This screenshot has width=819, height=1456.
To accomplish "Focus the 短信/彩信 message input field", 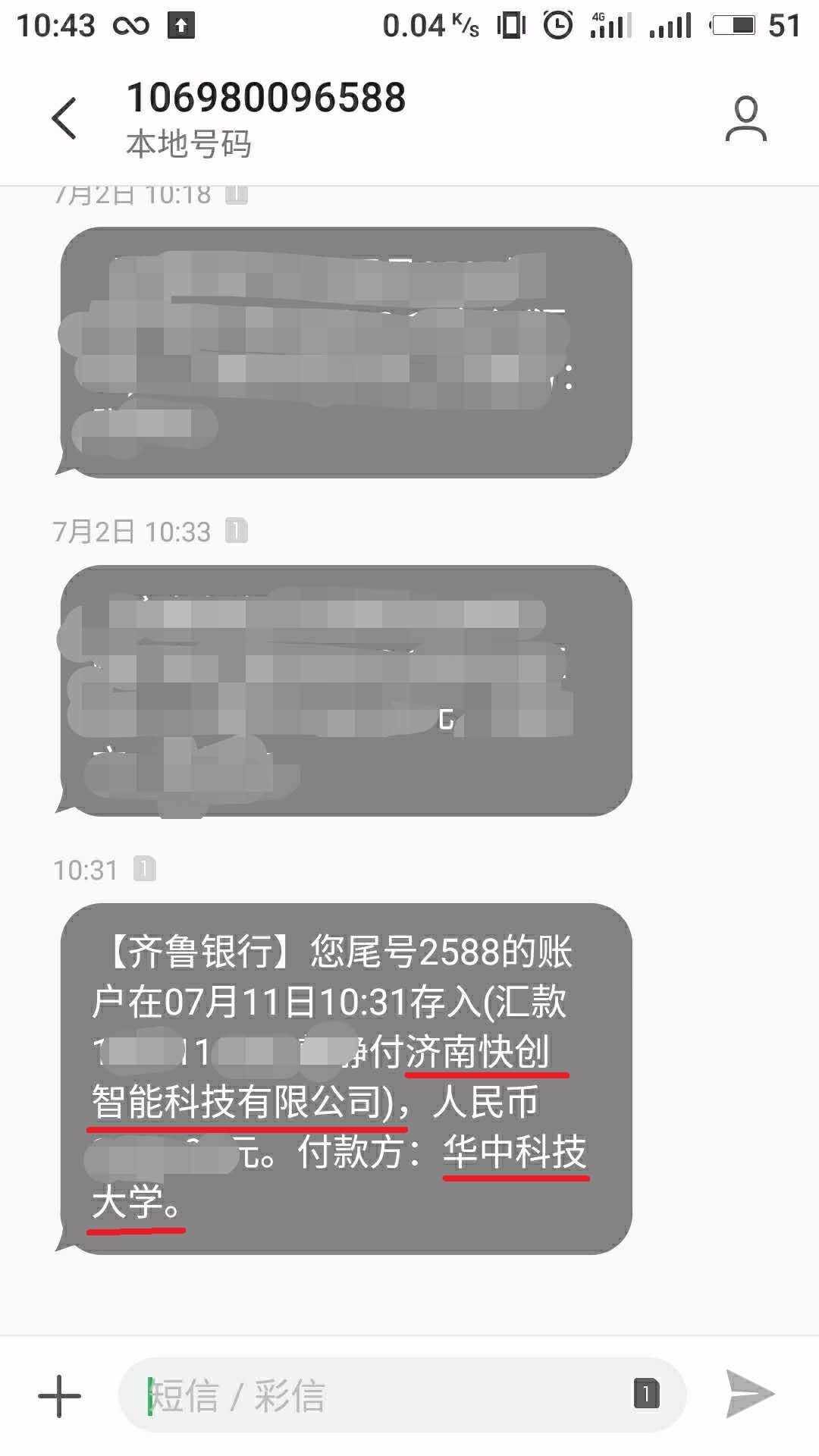I will pos(379,1395).
